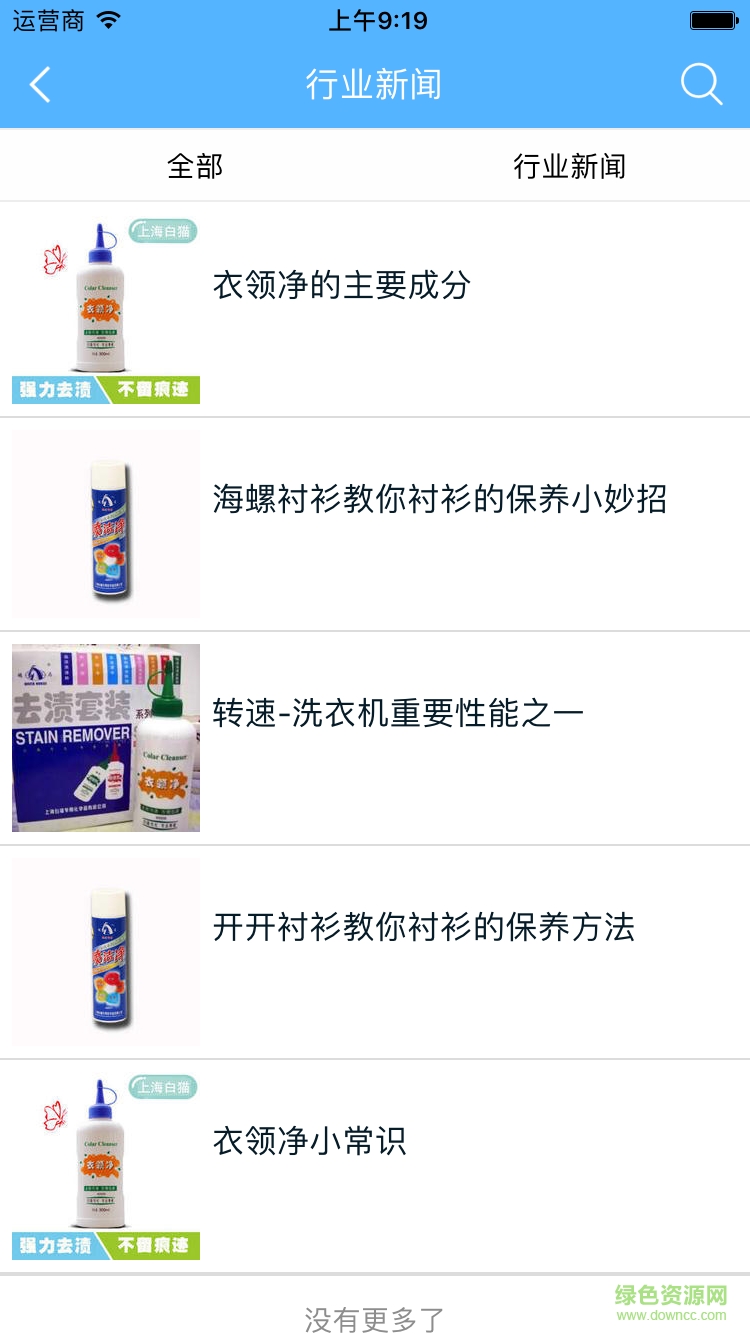Tap the clock showing 上午9:19
The height and width of the screenshot is (1334, 750).
375,18
